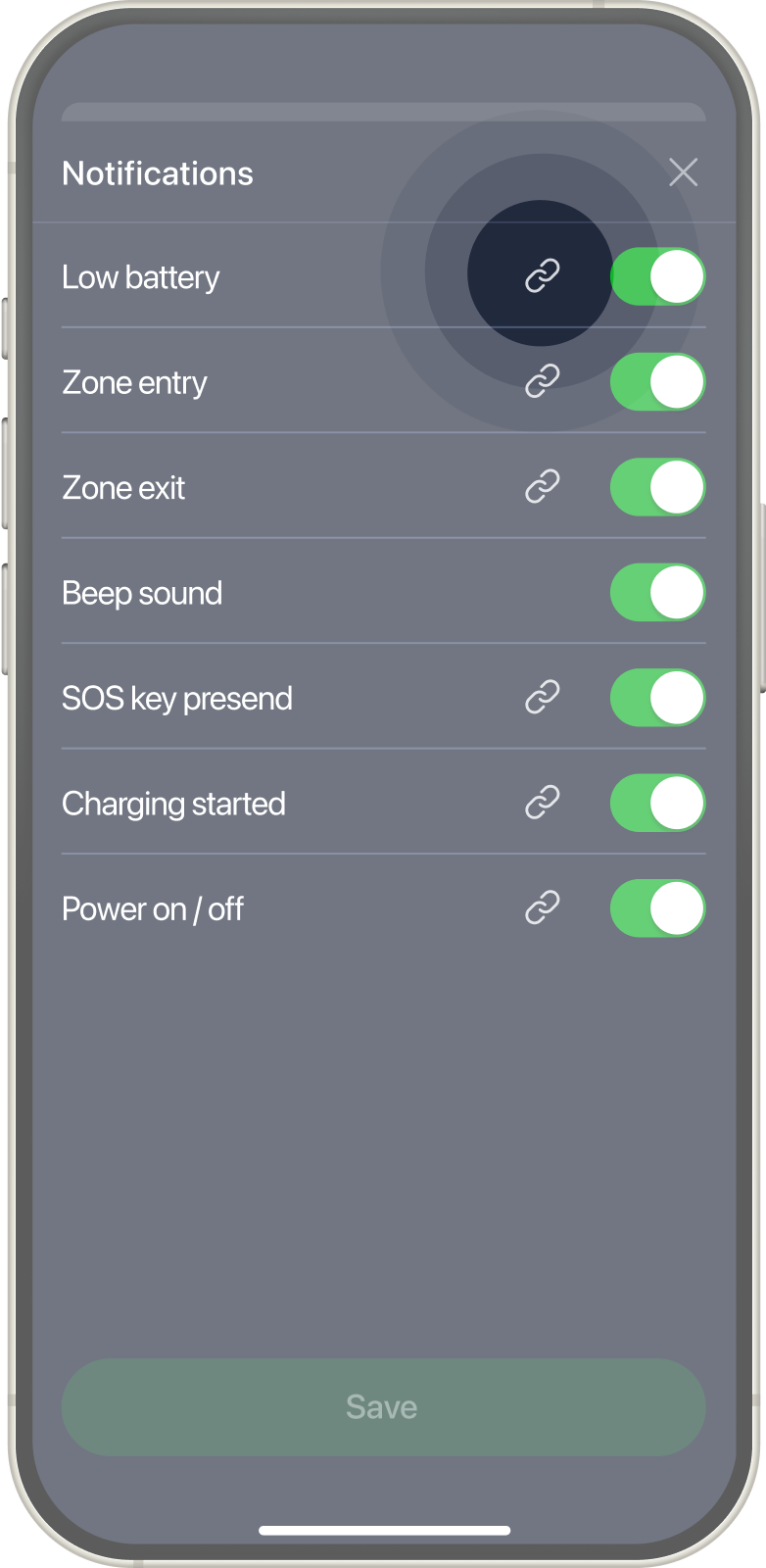Tap the link icon for Zone exit
Screen dimensions: 766x1568
click(x=542, y=486)
